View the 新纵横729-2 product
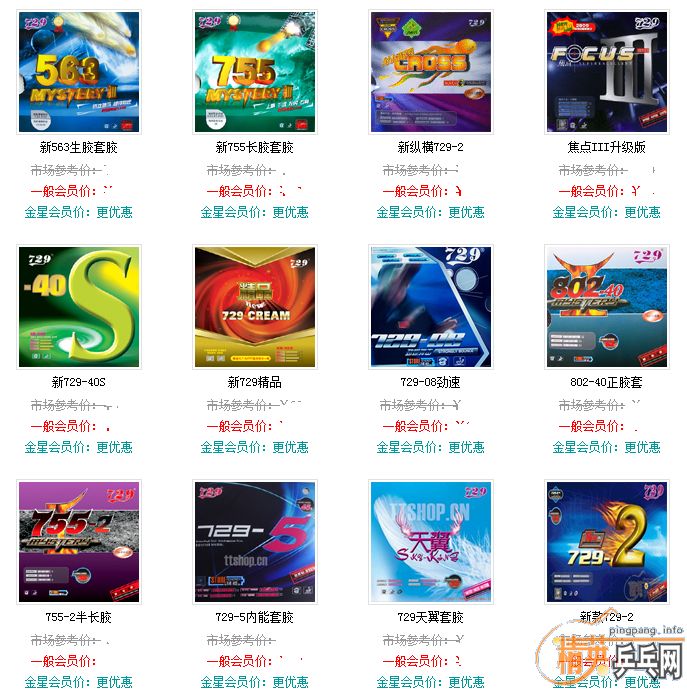 [x=431, y=72]
